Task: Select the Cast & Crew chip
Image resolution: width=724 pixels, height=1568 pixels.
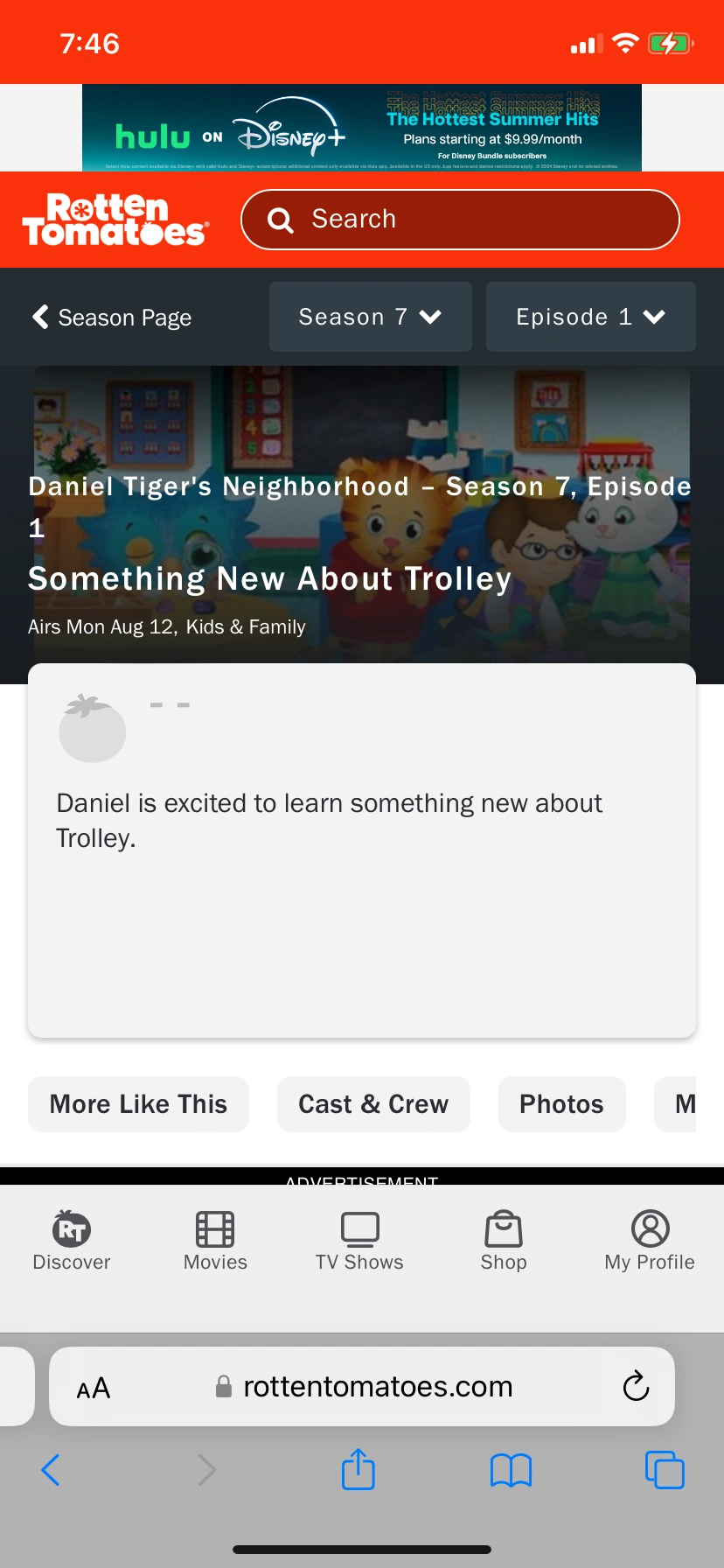Action: coord(373,1104)
